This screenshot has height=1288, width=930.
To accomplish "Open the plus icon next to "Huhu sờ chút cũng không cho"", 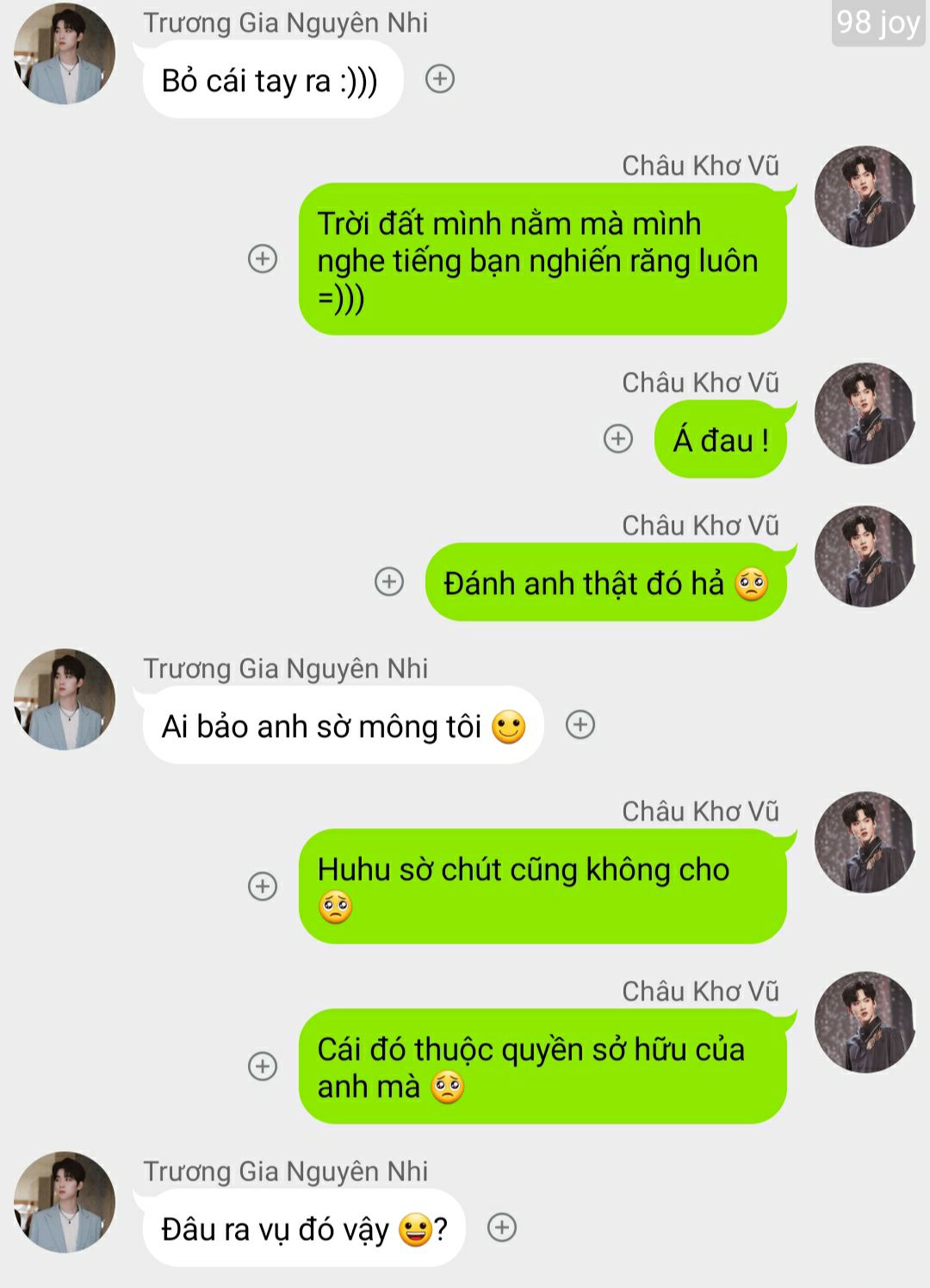I will tap(263, 886).
